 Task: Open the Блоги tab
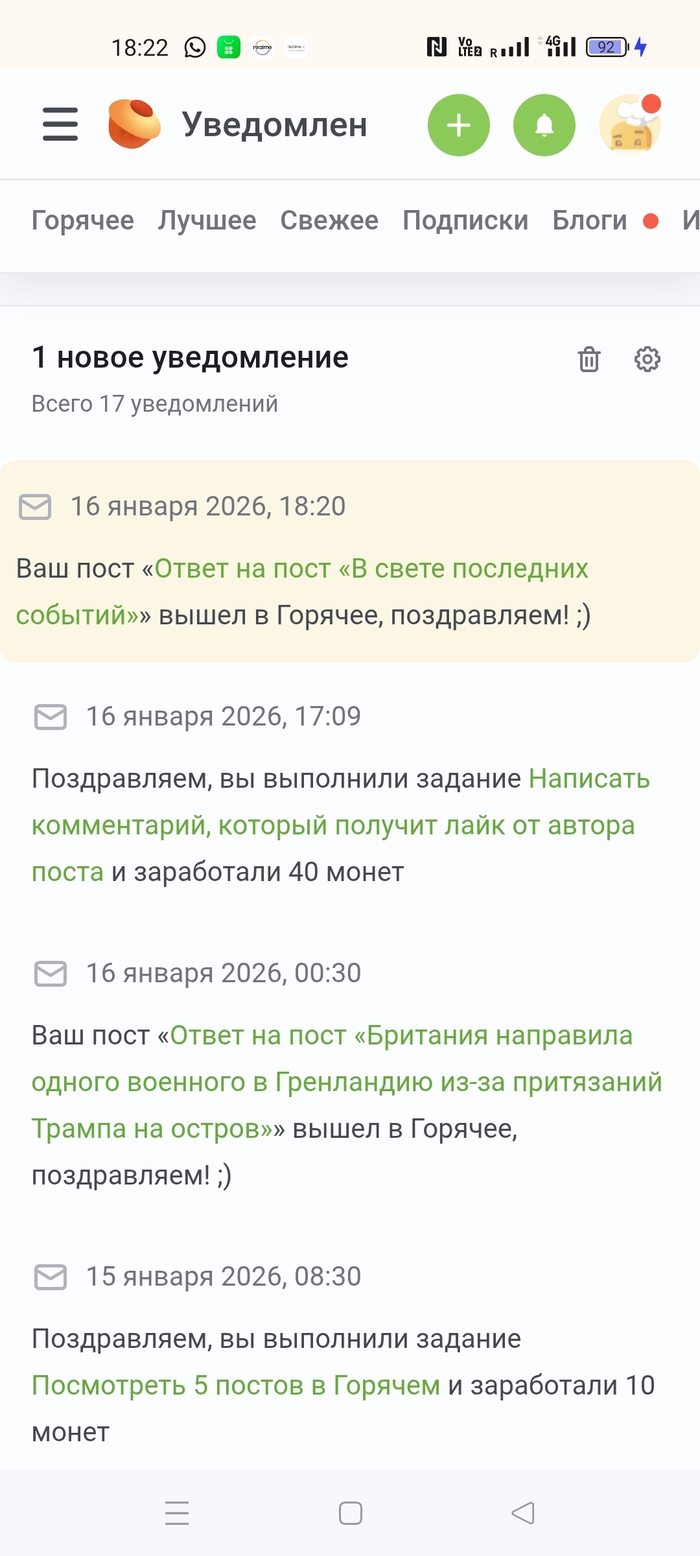pyautogui.click(x=589, y=221)
